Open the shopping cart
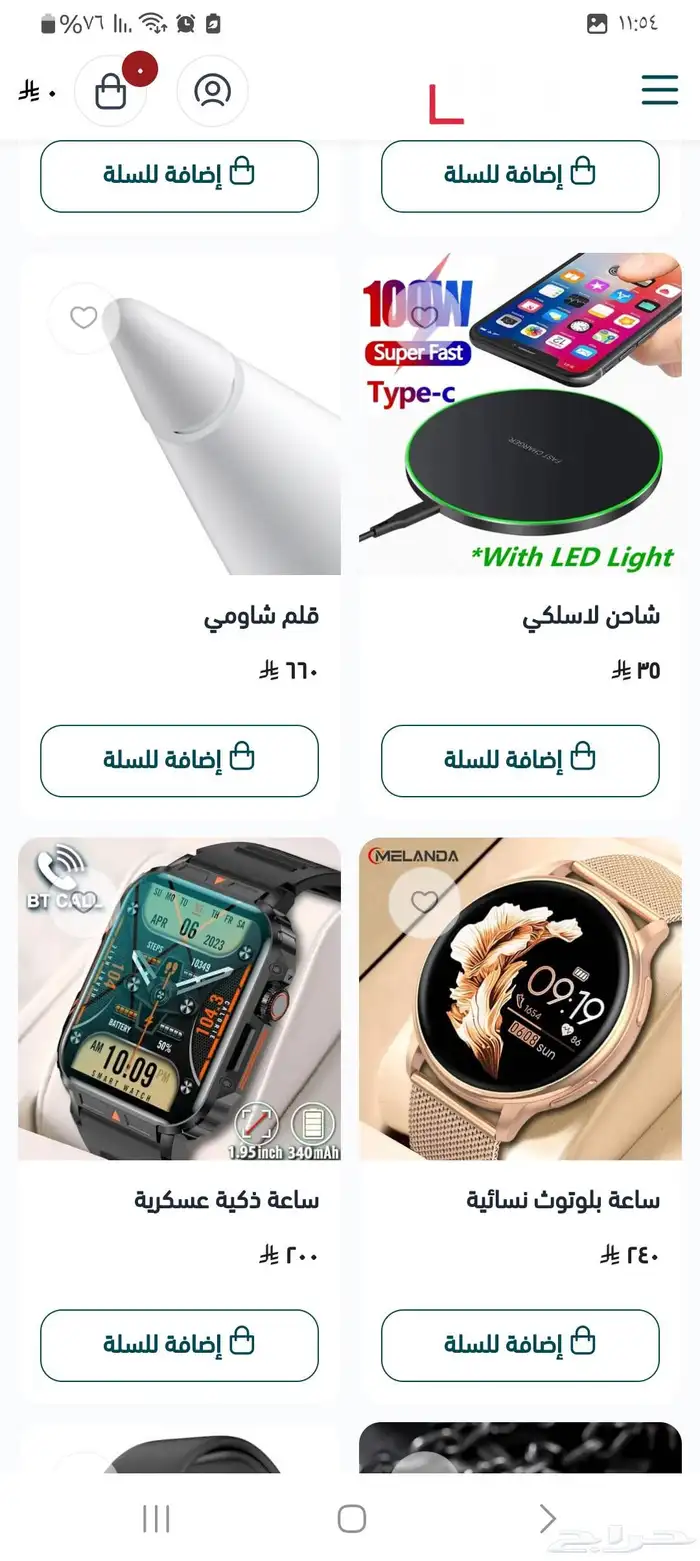The width and height of the screenshot is (700, 1561). click(x=111, y=92)
